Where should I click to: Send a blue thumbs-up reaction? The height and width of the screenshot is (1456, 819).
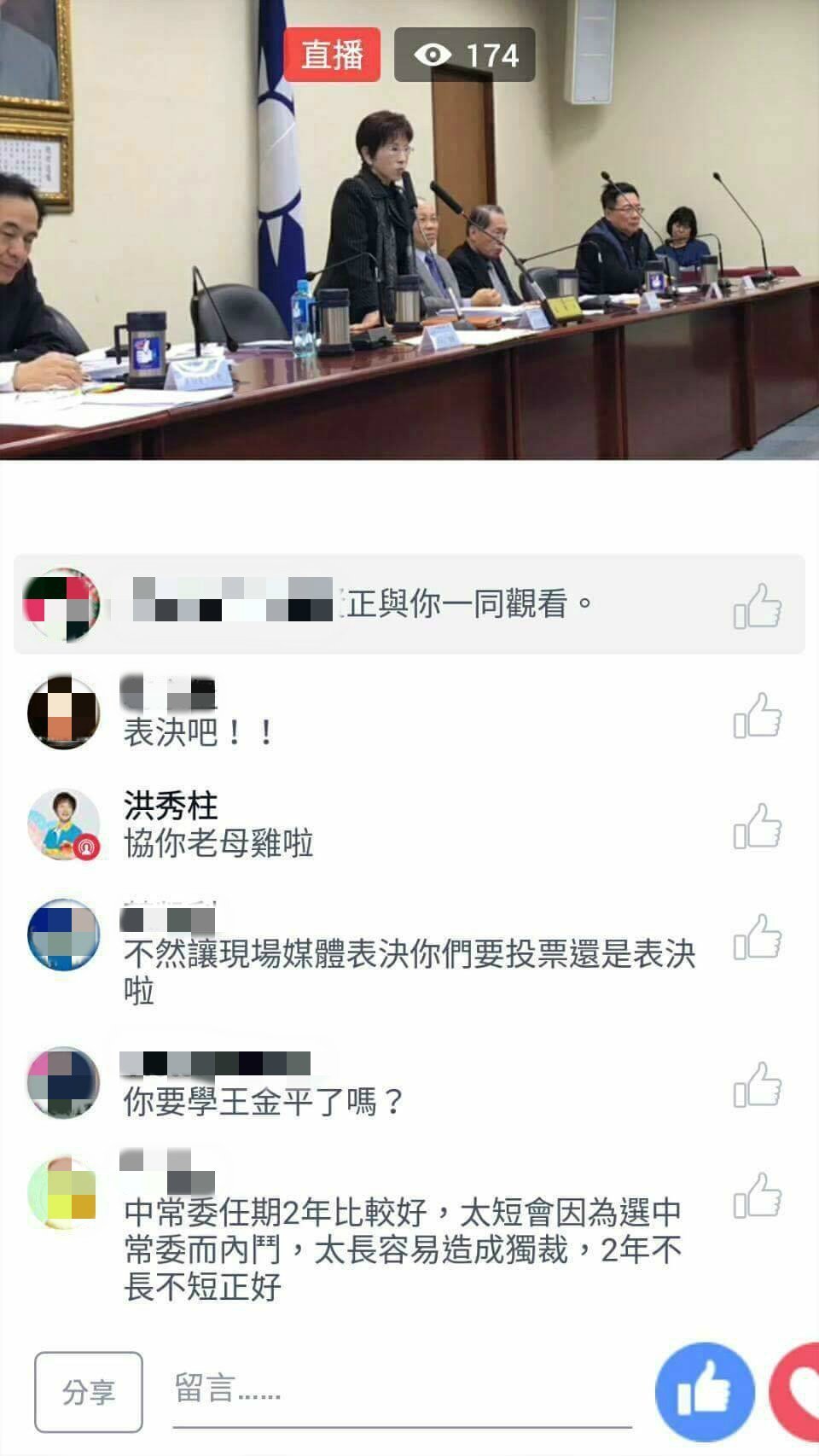[x=705, y=1393]
